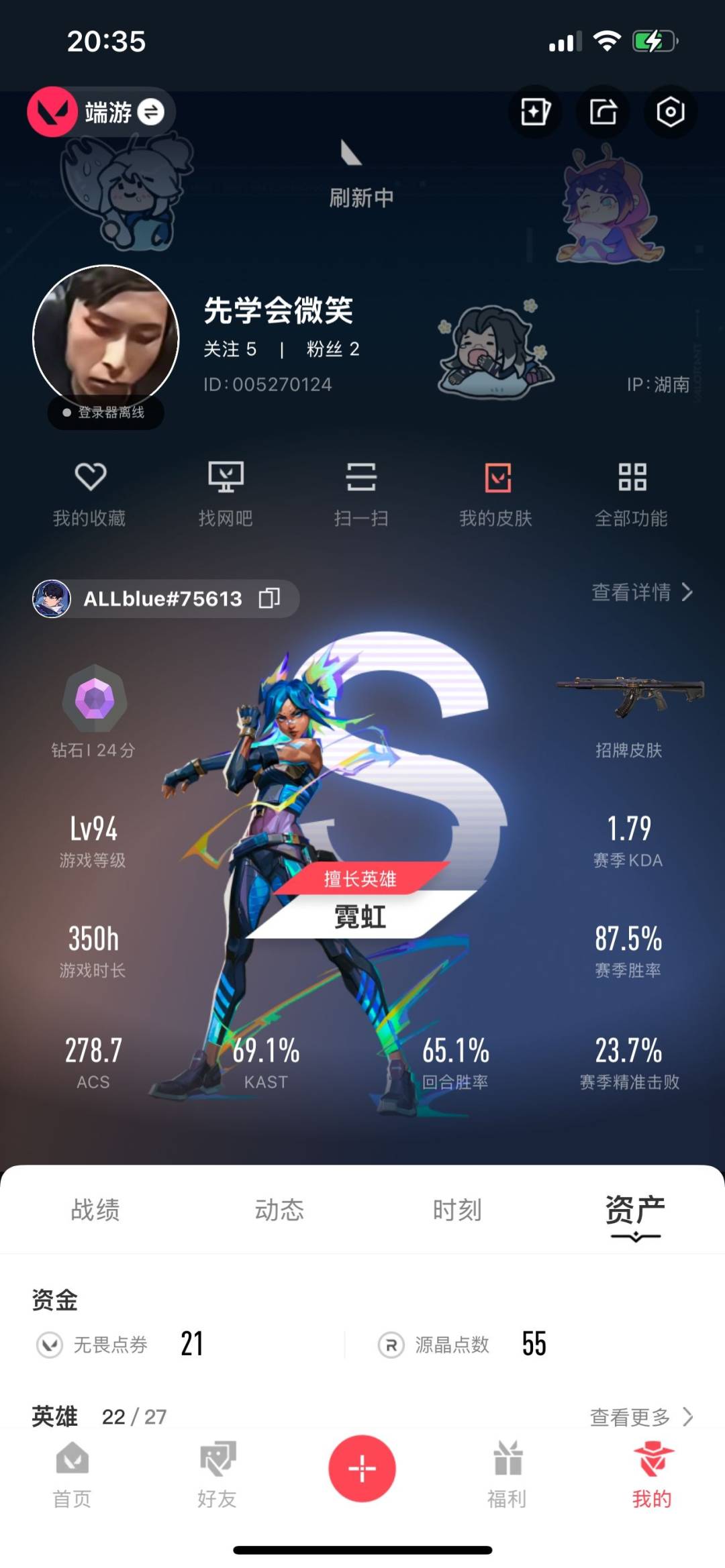This screenshot has width=725, height=1568.
Task: Open 我的皮肤 skins page
Action: click(x=496, y=494)
